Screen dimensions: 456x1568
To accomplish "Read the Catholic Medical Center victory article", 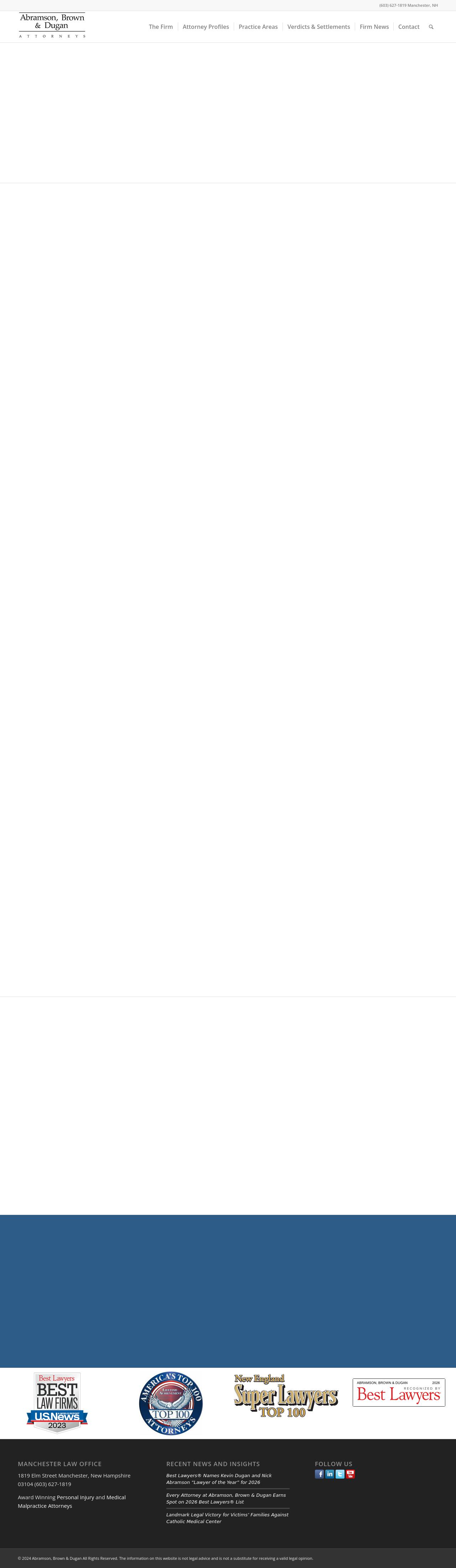I will coord(227,1517).
